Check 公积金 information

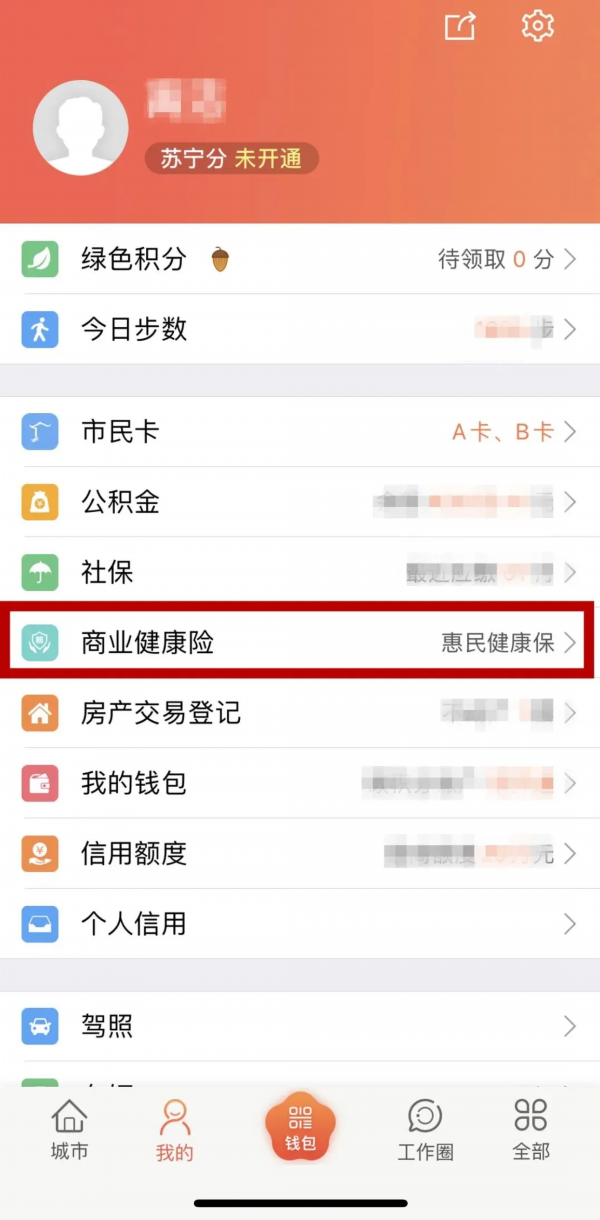coord(300,502)
